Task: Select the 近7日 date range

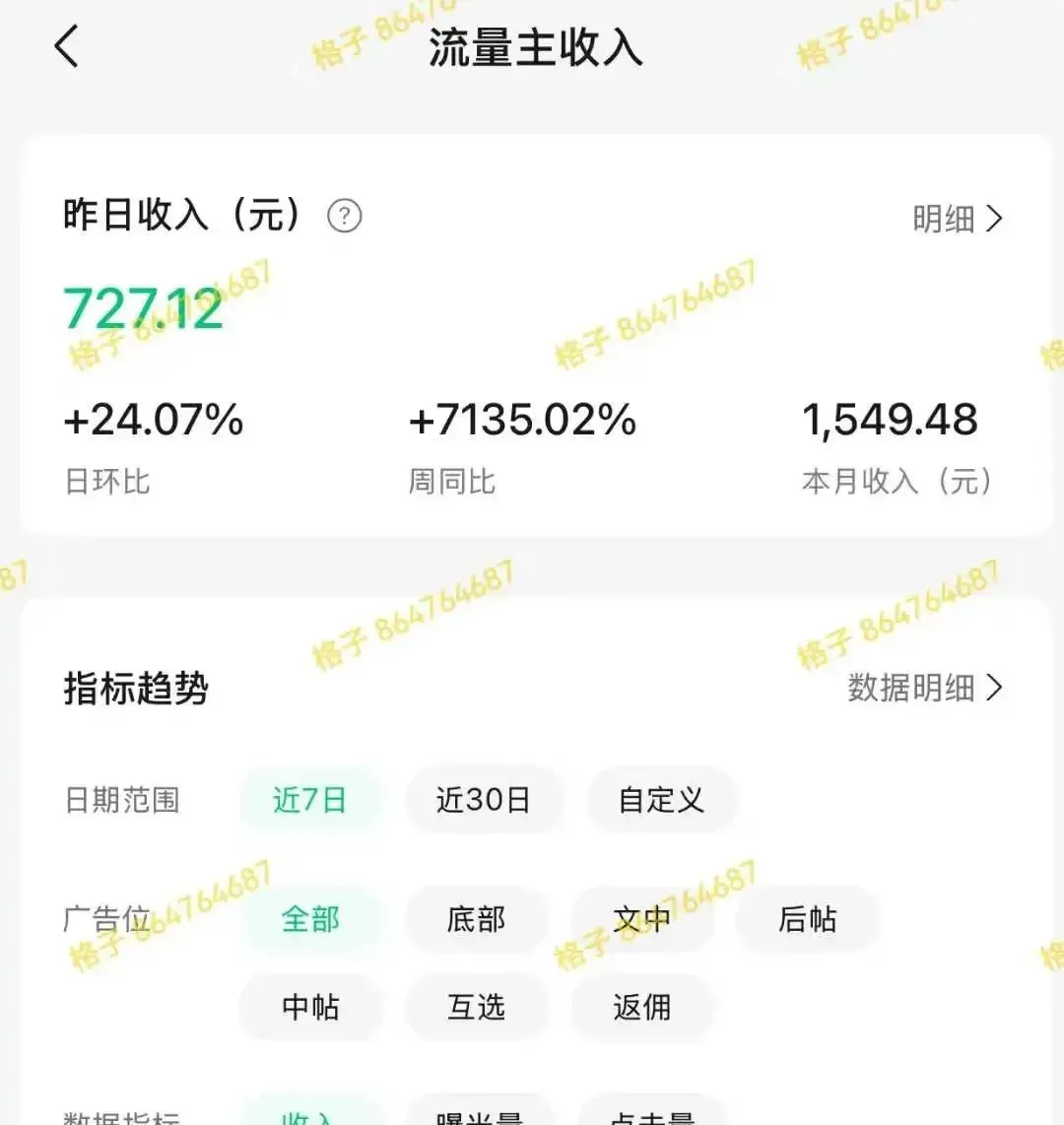Action: (x=309, y=800)
